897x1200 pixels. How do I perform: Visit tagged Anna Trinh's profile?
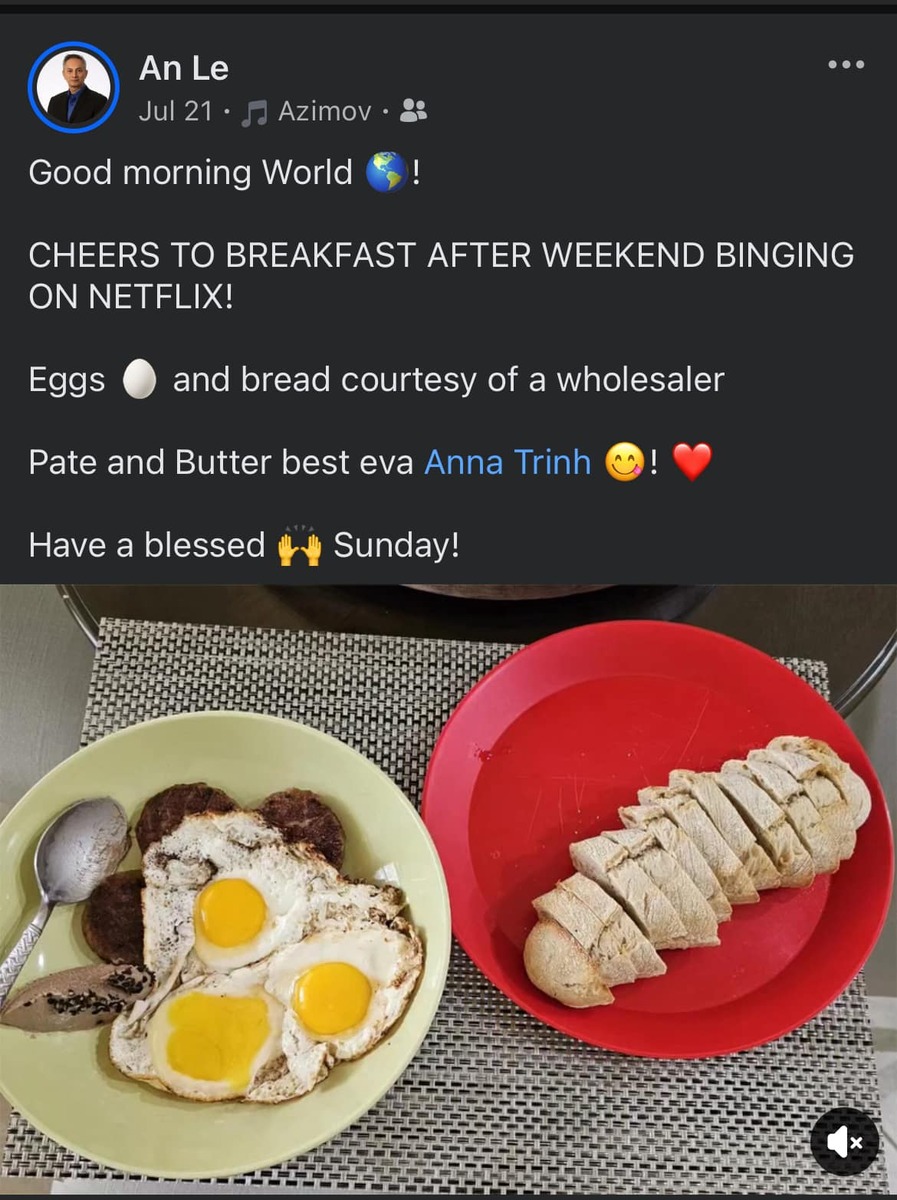507,462
